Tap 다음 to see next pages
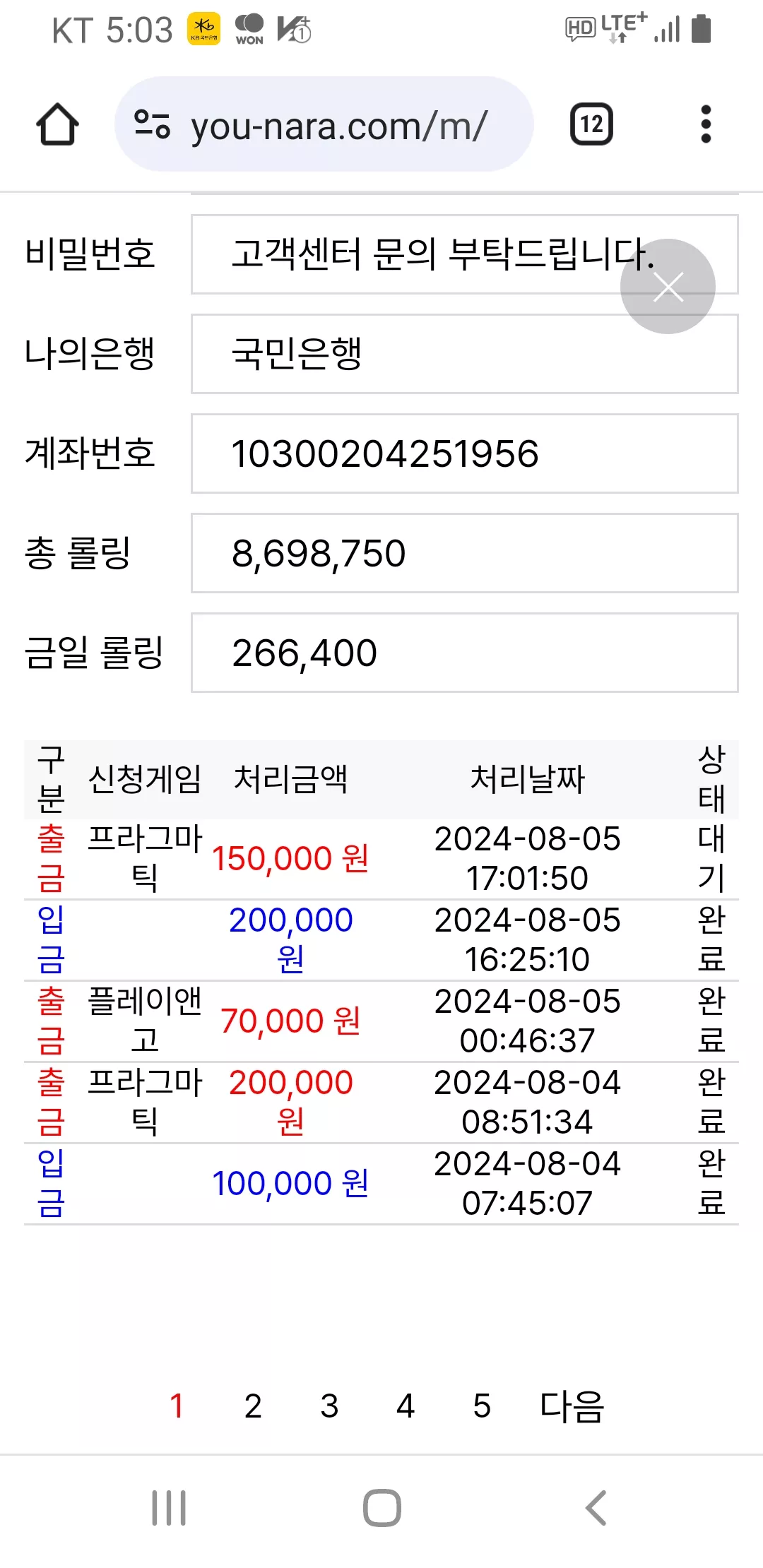The width and height of the screenshot is (763, 1568). point(572,1406)
